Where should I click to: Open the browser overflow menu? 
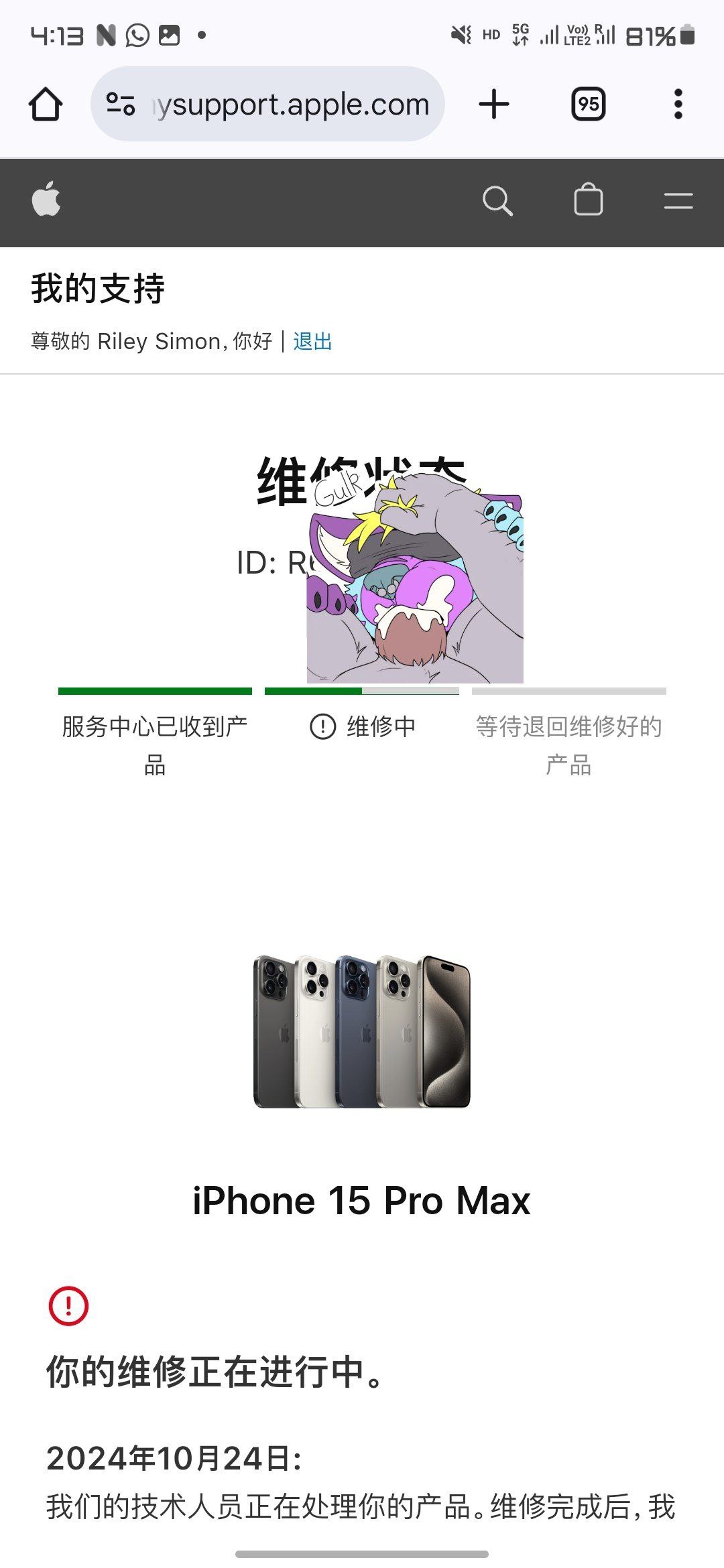pyautogui.click(x=678, y=105)
